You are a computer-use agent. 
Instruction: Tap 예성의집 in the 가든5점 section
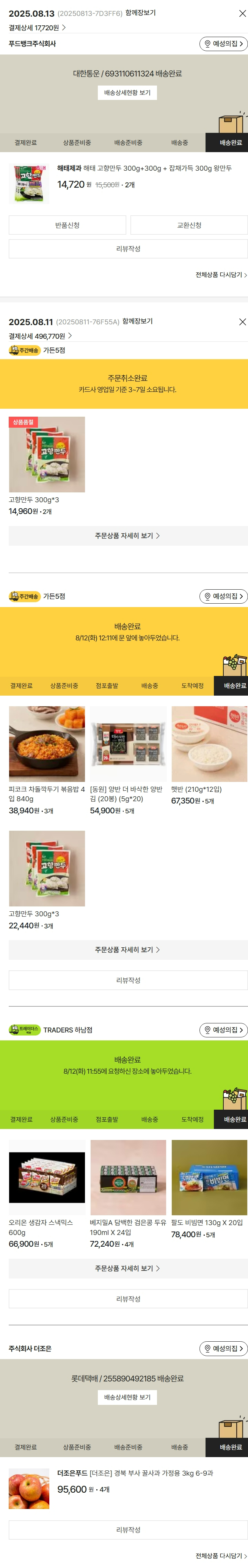click(223, 596)
